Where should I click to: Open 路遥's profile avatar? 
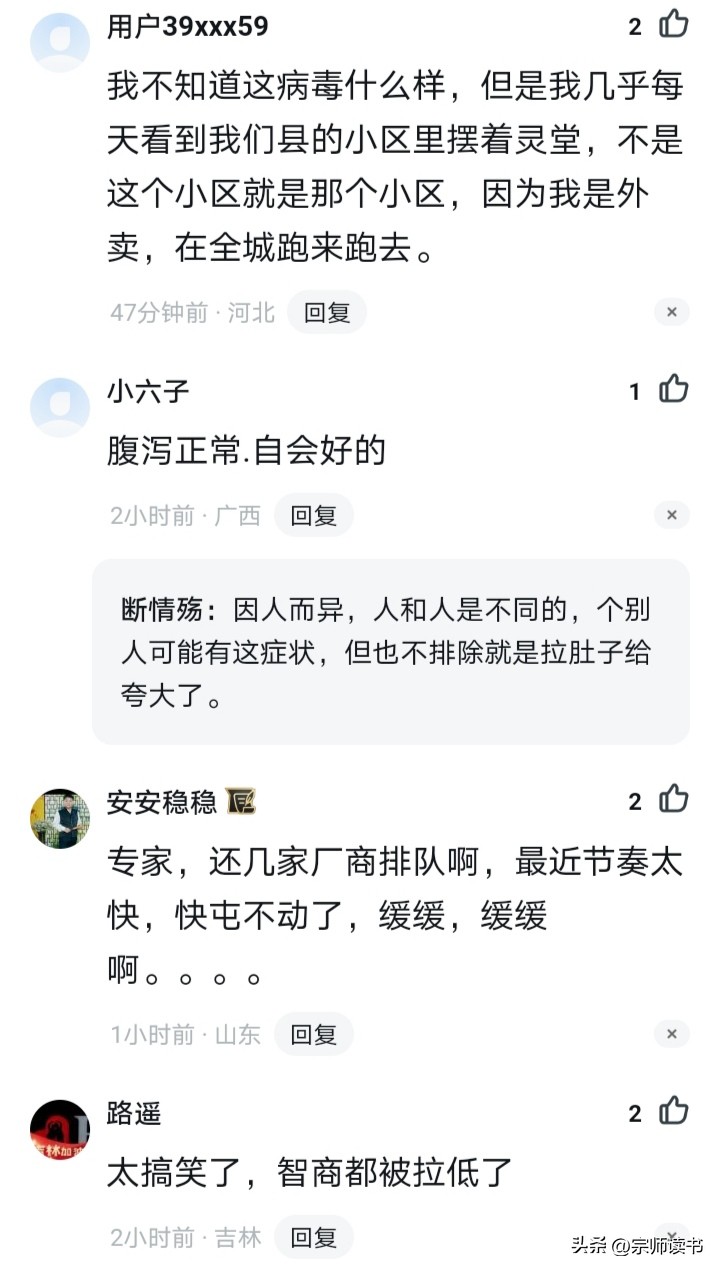60,1128
